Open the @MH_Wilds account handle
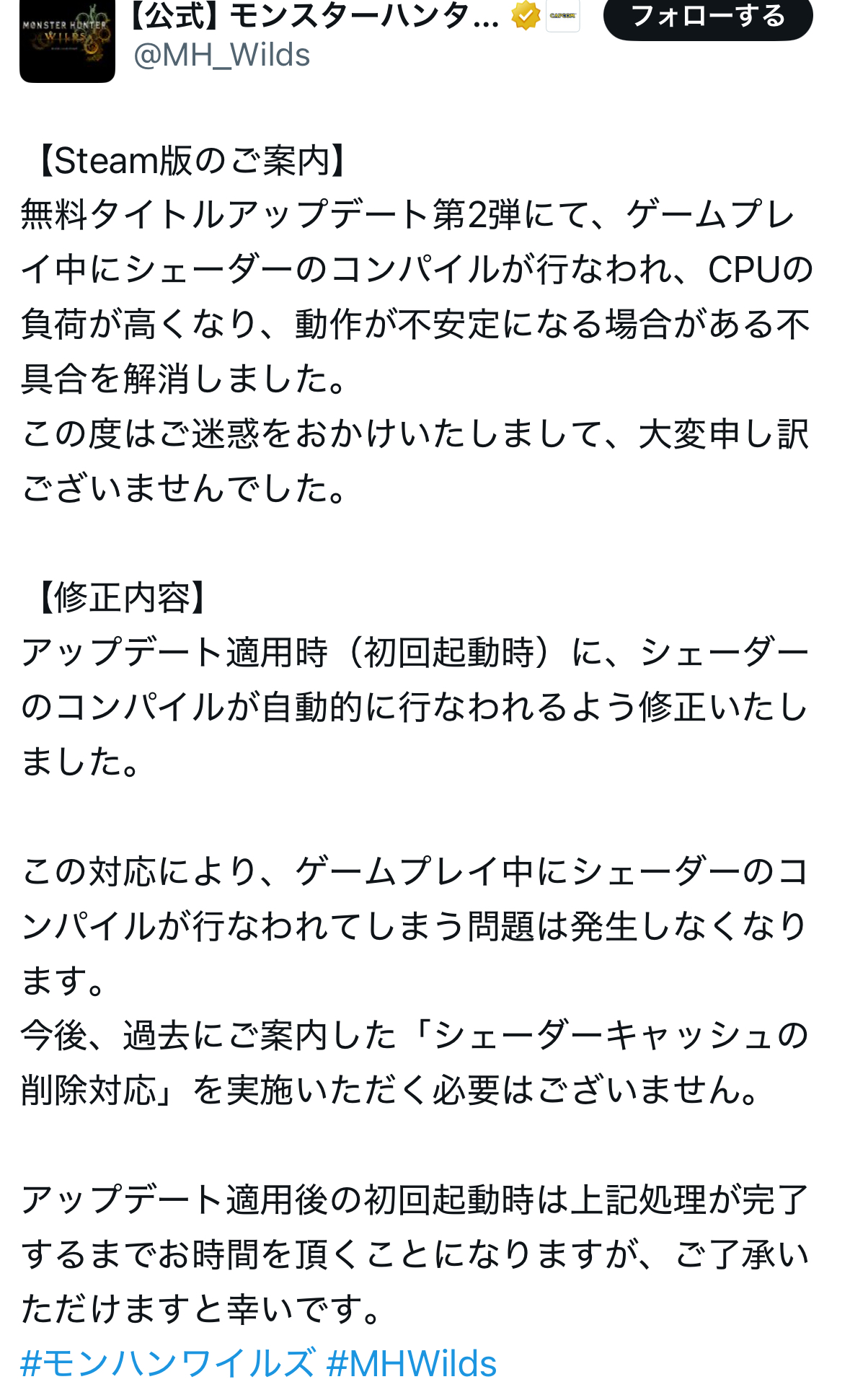The image size is (850, 1400). (221, 56)
